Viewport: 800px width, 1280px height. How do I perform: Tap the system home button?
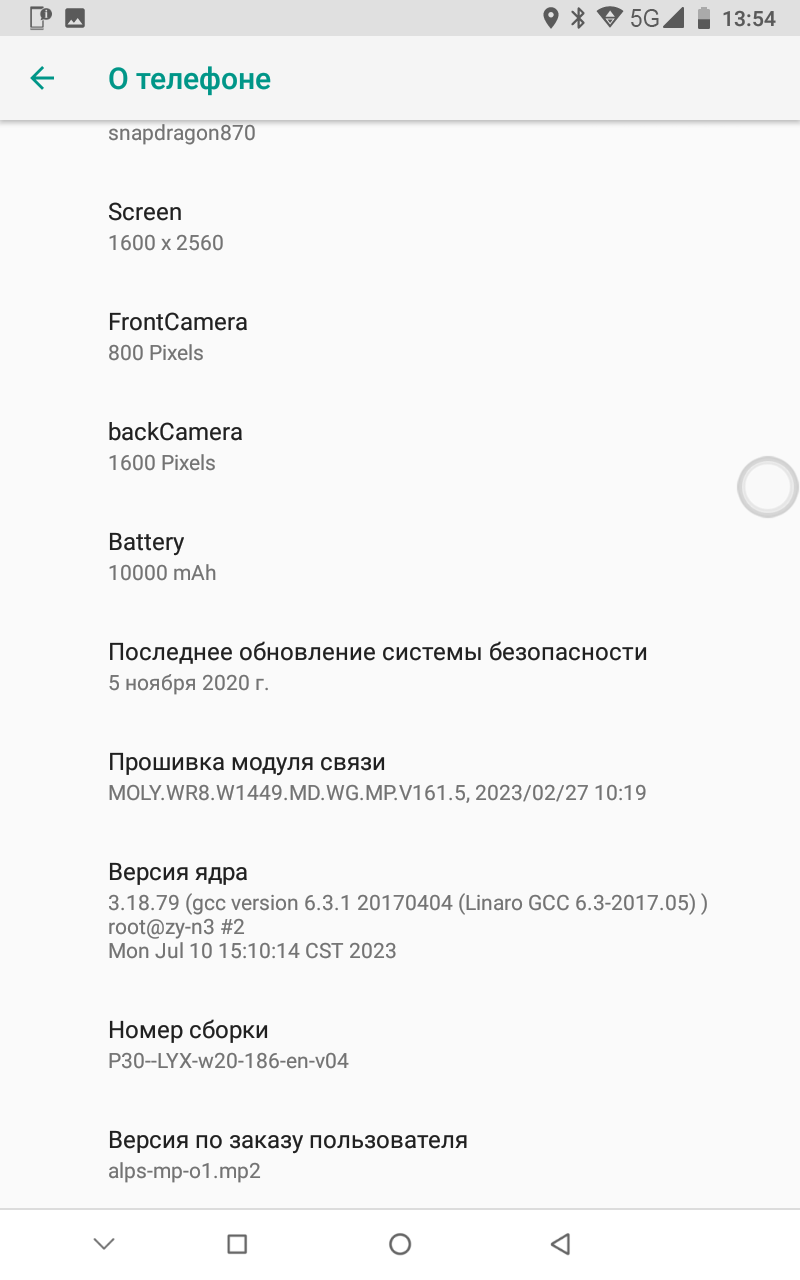(x=400, y=1244)
